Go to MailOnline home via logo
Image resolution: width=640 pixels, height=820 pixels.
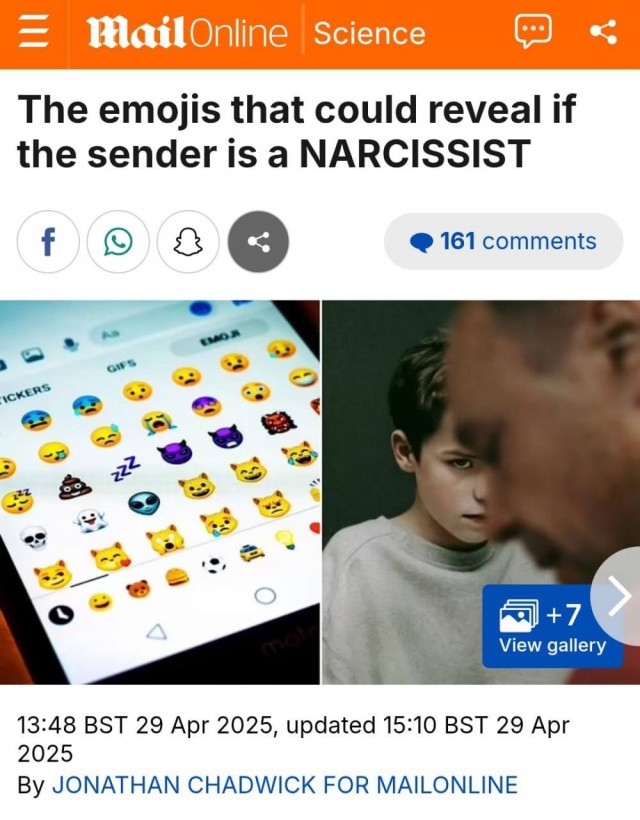coord(188,33)
